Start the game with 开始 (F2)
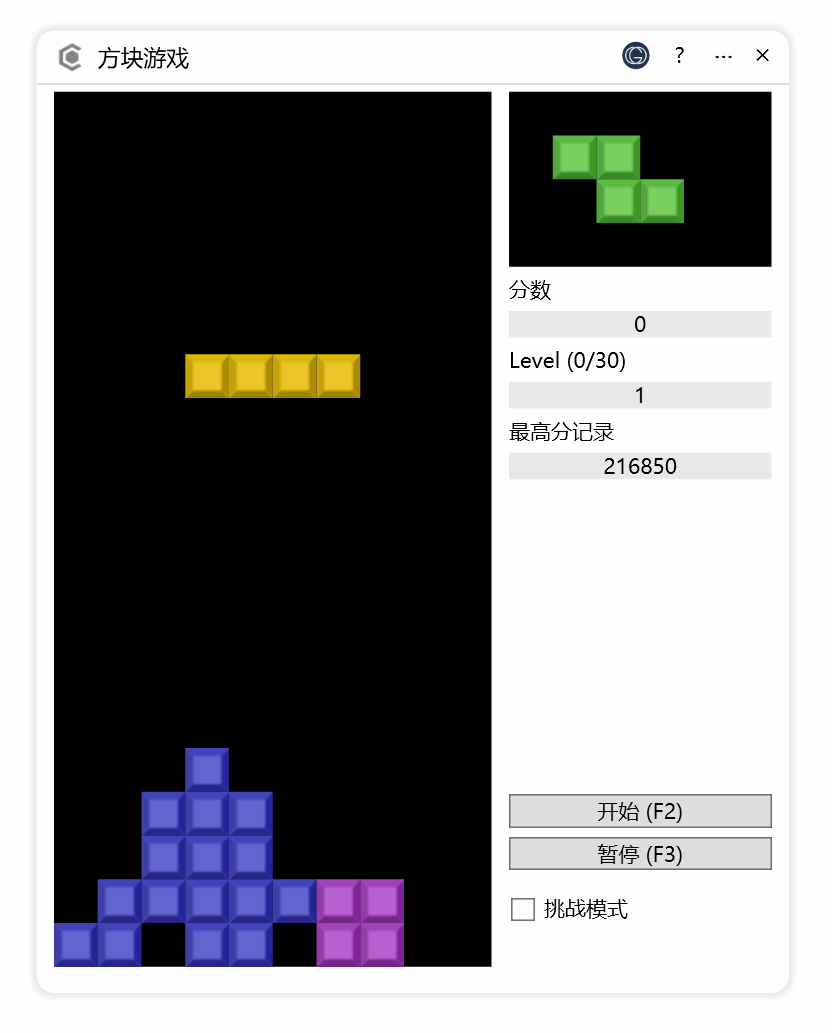This screenshot has width=832, height=1033. 640,811
